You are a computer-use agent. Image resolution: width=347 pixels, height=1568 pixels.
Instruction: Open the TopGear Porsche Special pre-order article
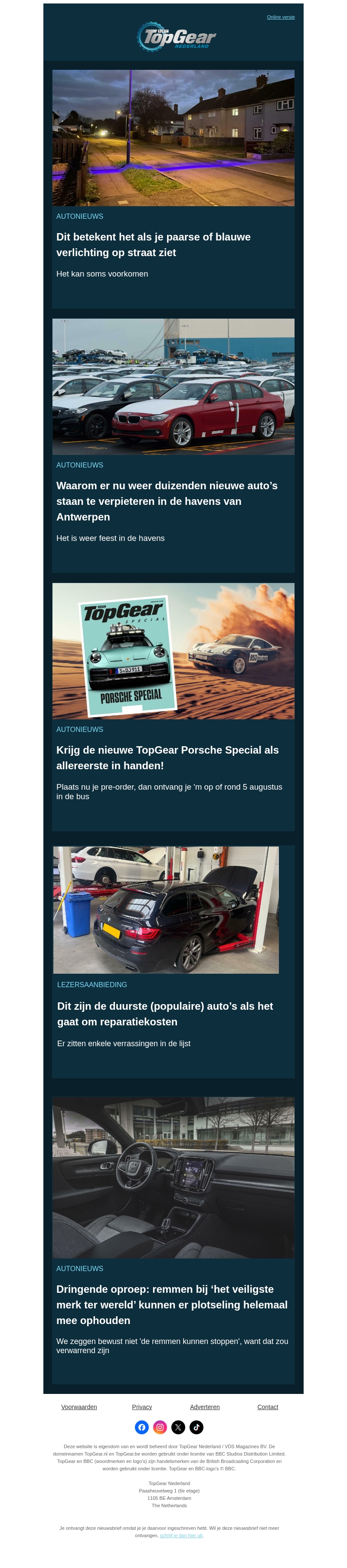pyautogui.click(x=167, y=757)
